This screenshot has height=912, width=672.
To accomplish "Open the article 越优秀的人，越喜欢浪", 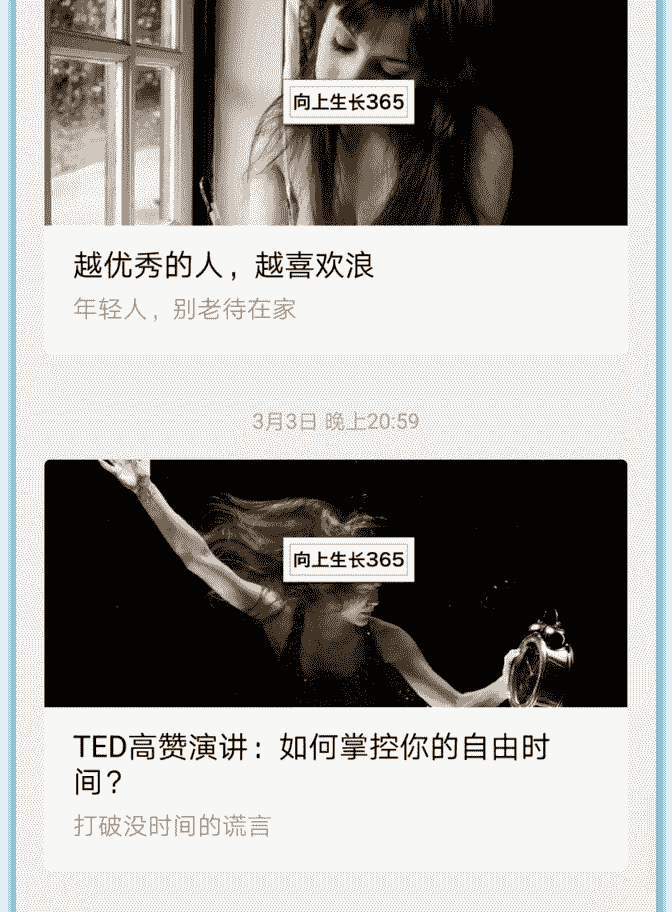I will point(224,266).
